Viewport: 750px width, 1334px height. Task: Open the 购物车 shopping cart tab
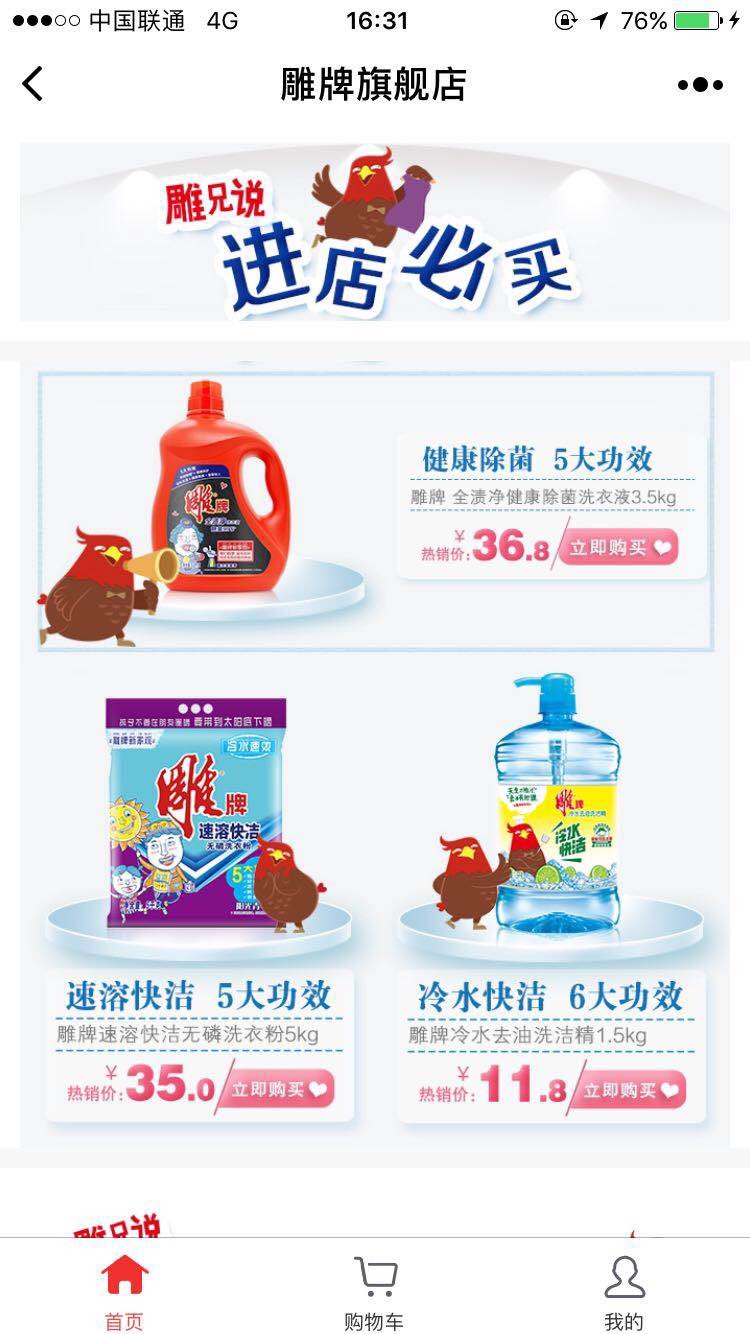pyautogui.click(x=375, y=1294)
